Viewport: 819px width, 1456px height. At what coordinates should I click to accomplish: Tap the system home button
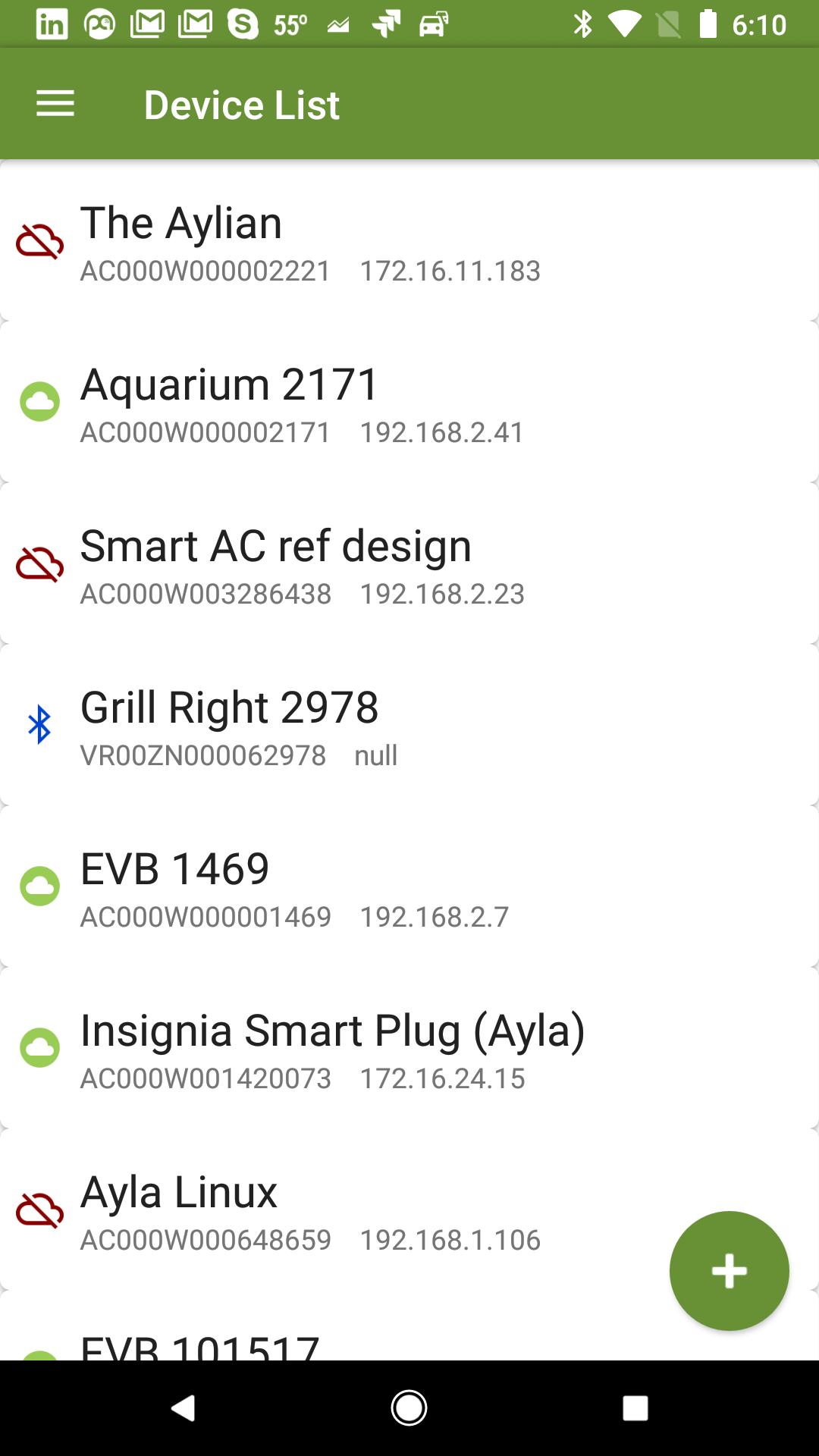(409, 1408)
